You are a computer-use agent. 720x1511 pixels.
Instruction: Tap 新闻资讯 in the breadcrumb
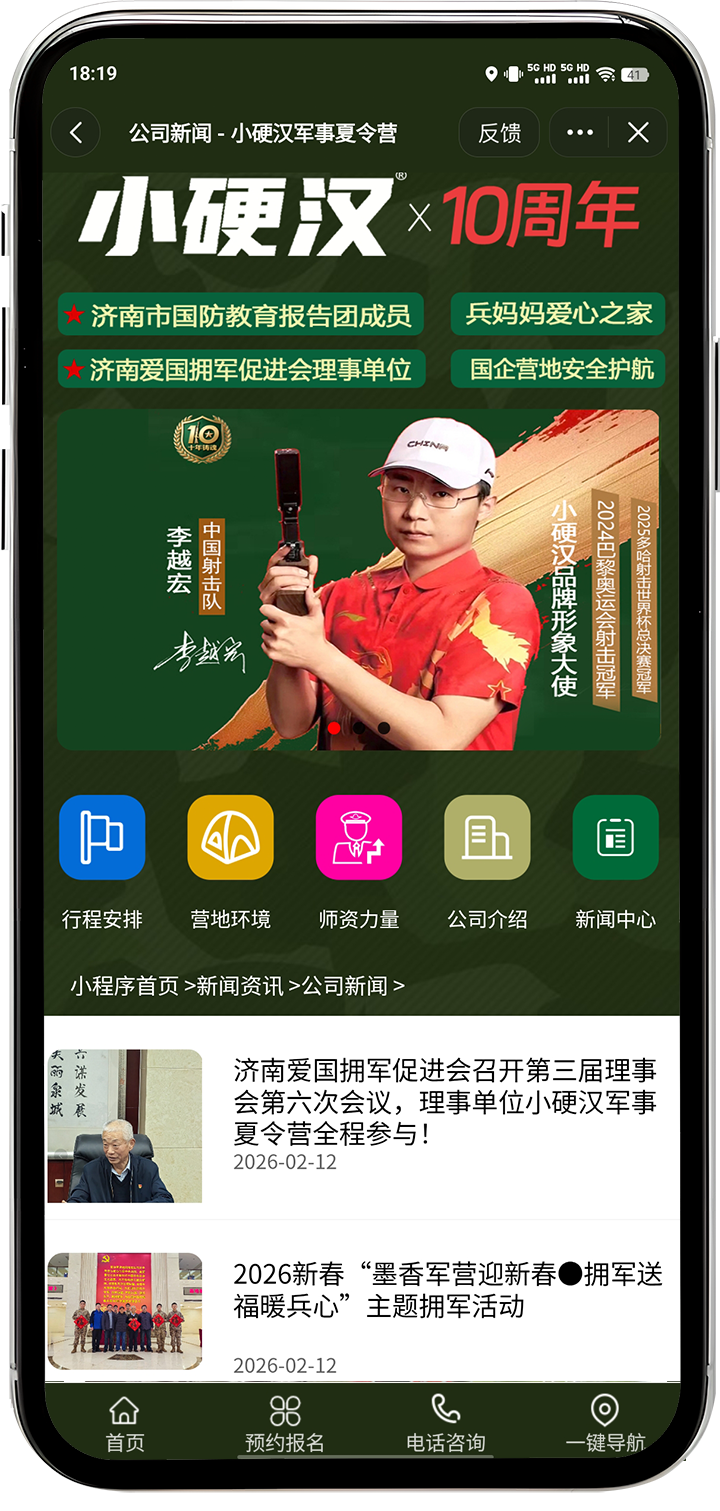click(x=240, y=986)
